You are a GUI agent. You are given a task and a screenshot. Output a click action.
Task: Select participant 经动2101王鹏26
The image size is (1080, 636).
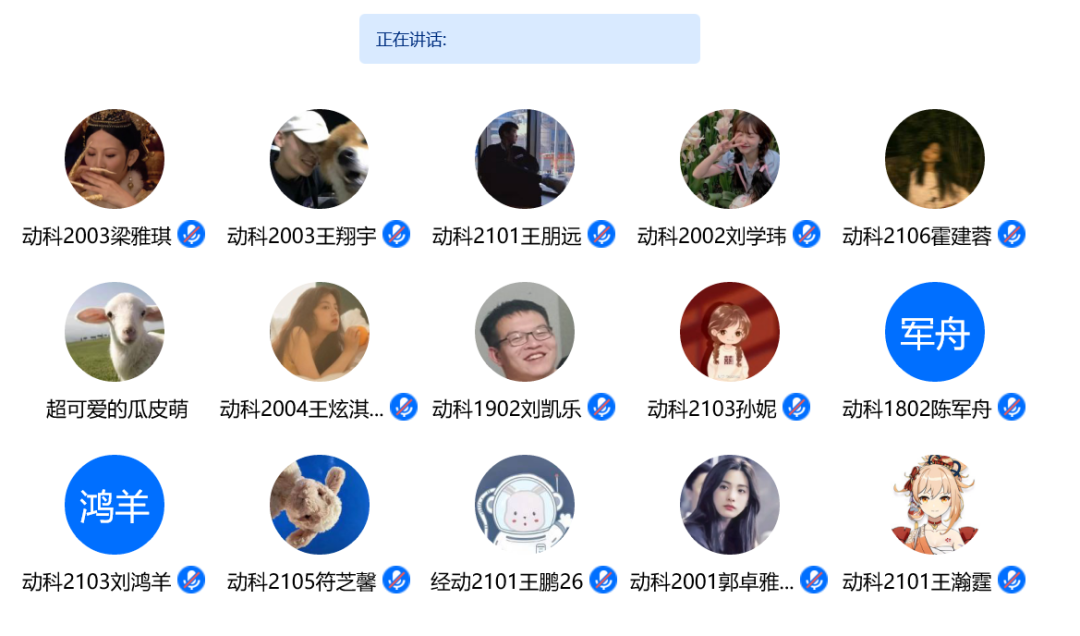(x=524, y=505)
